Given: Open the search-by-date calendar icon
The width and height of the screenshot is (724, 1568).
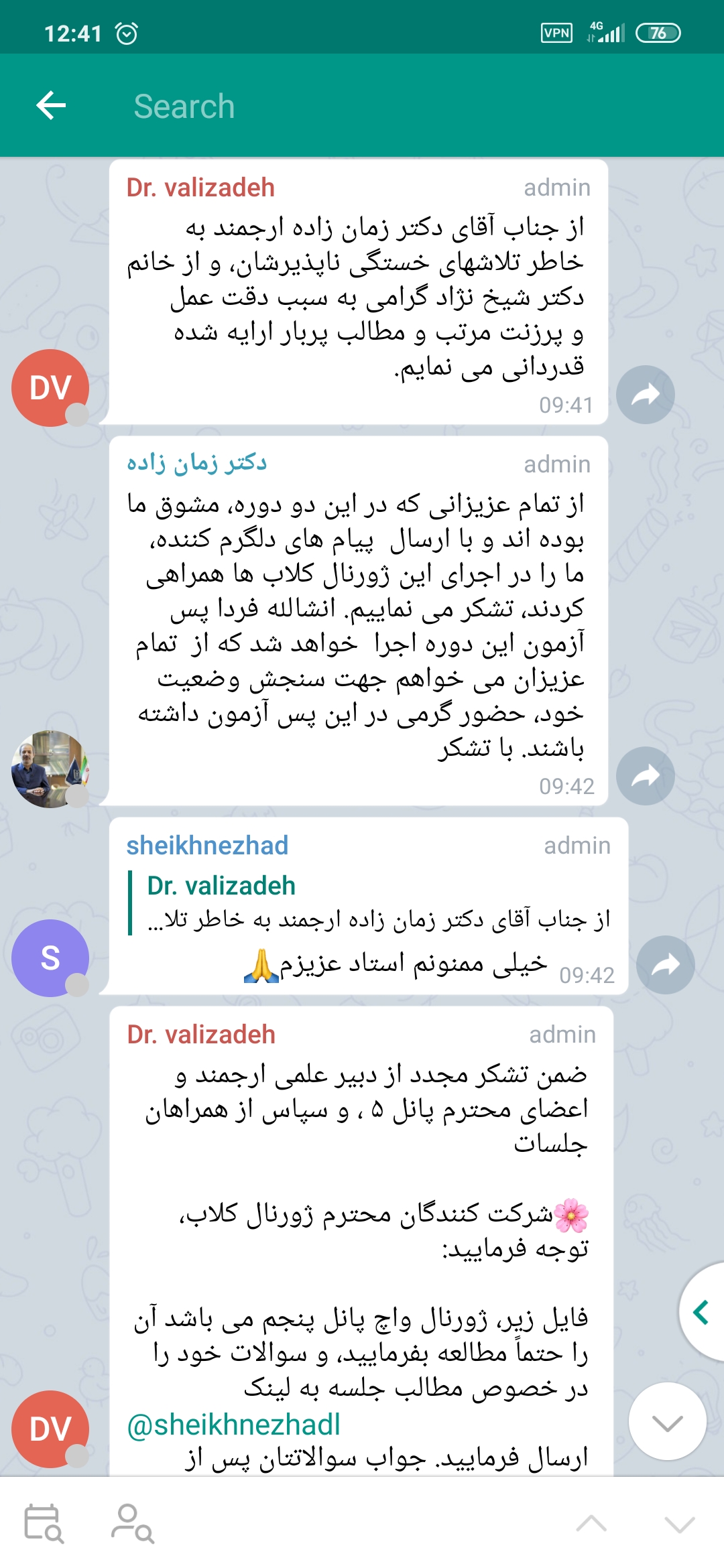Looking at the screenshot, I should point(44,1524).
